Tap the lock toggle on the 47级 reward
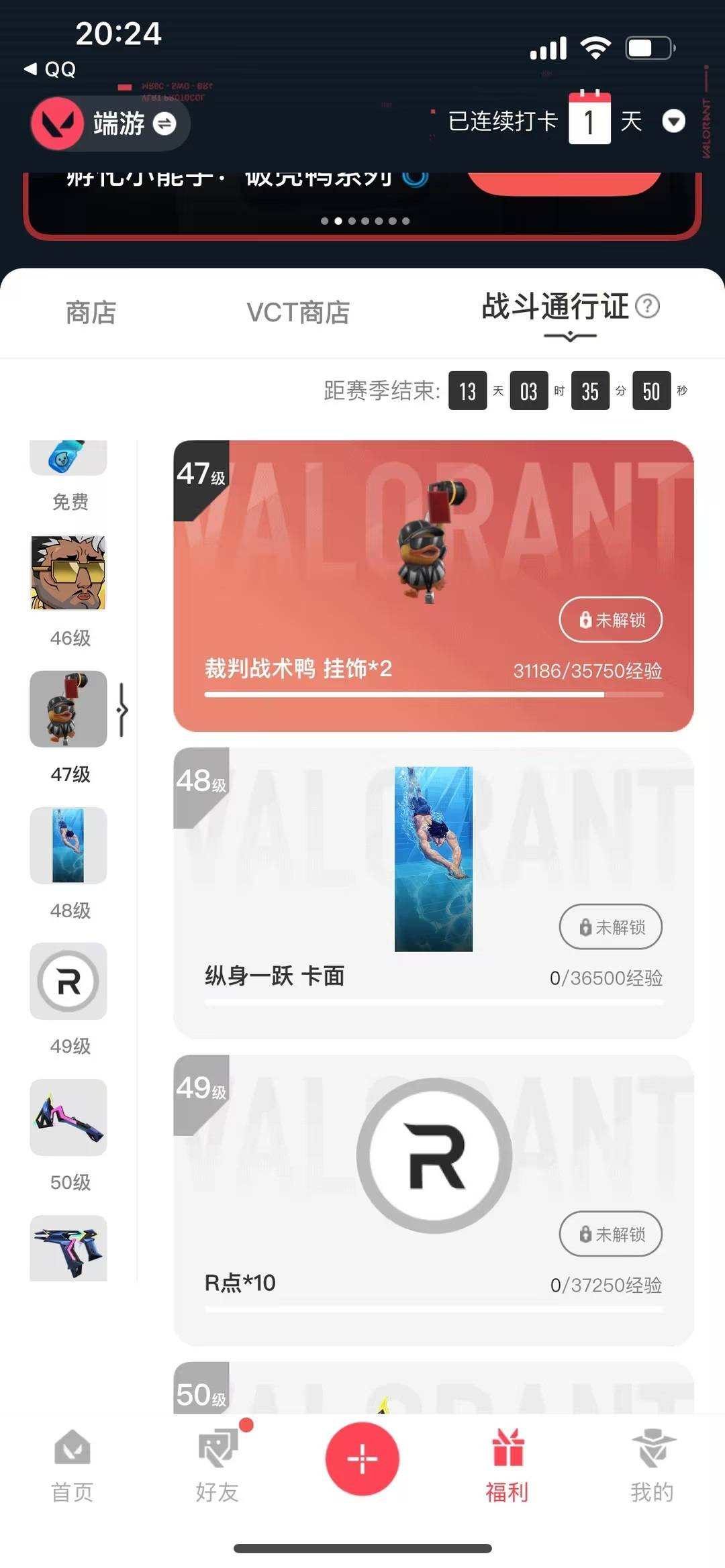The width and height of the screenshot is (725, 1568). (610, 620)
